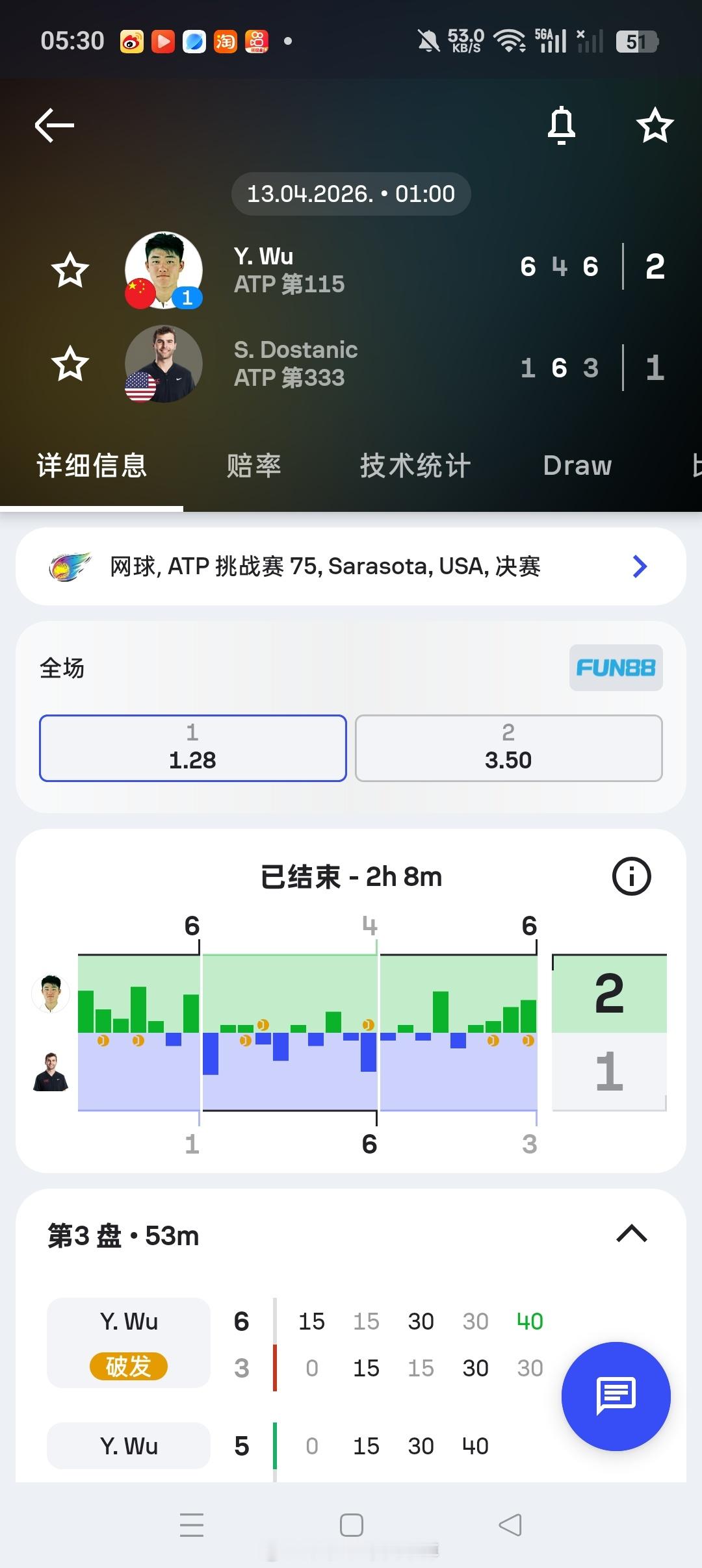Star Y. Wu as a favorite player
This screenshot has width=702, height=1568.
(70, 271)
